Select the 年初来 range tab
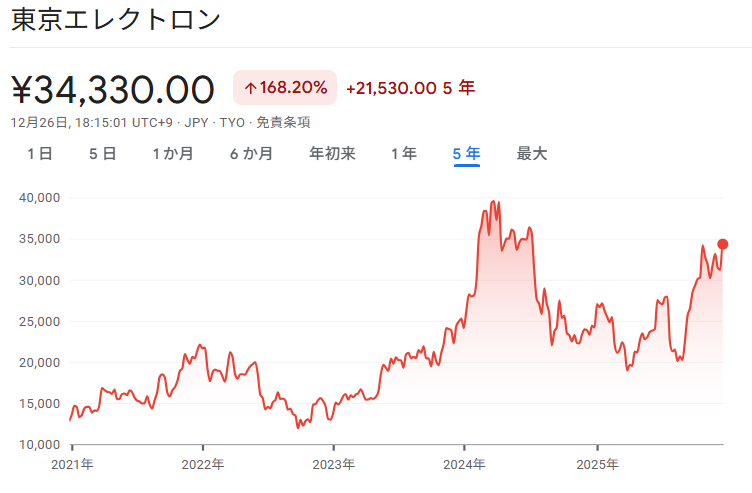Viewport: 752px width, 493px height. (x=332, y=154)
